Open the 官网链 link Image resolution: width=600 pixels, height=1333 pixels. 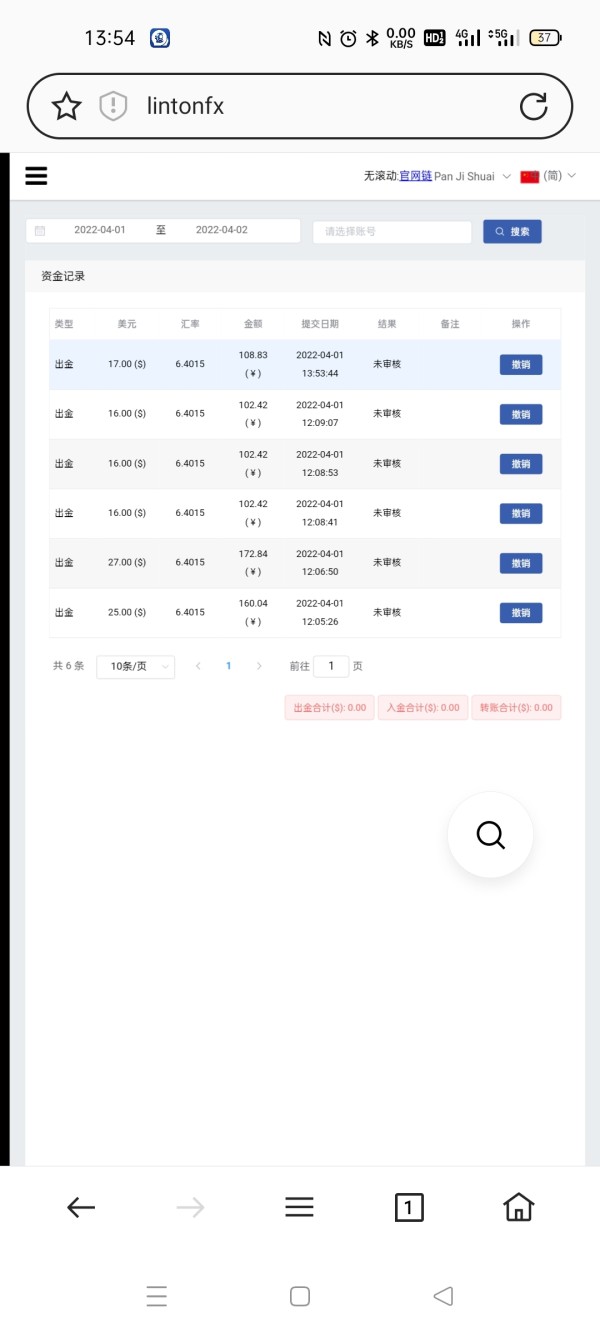pyautogui.click(x=415, y=176)
